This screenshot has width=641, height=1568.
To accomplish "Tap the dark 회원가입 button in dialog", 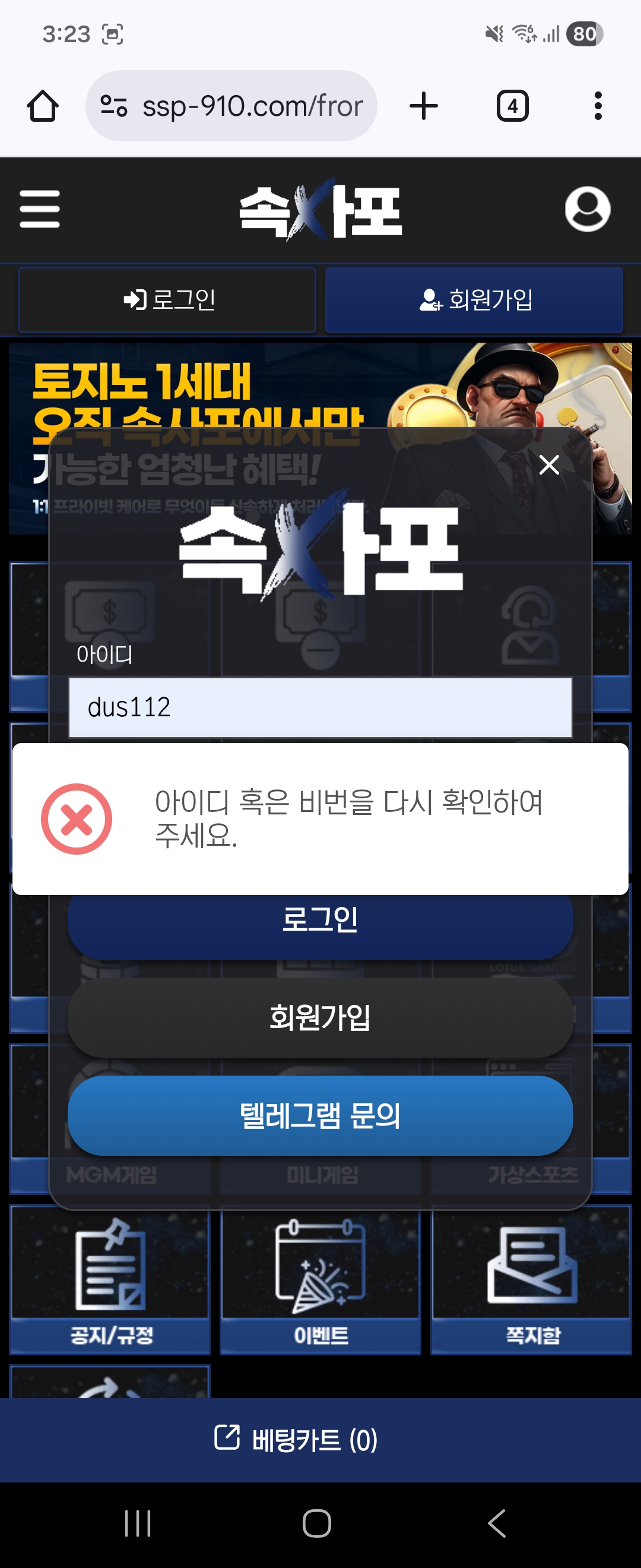I will click(x=320, y=1017).
